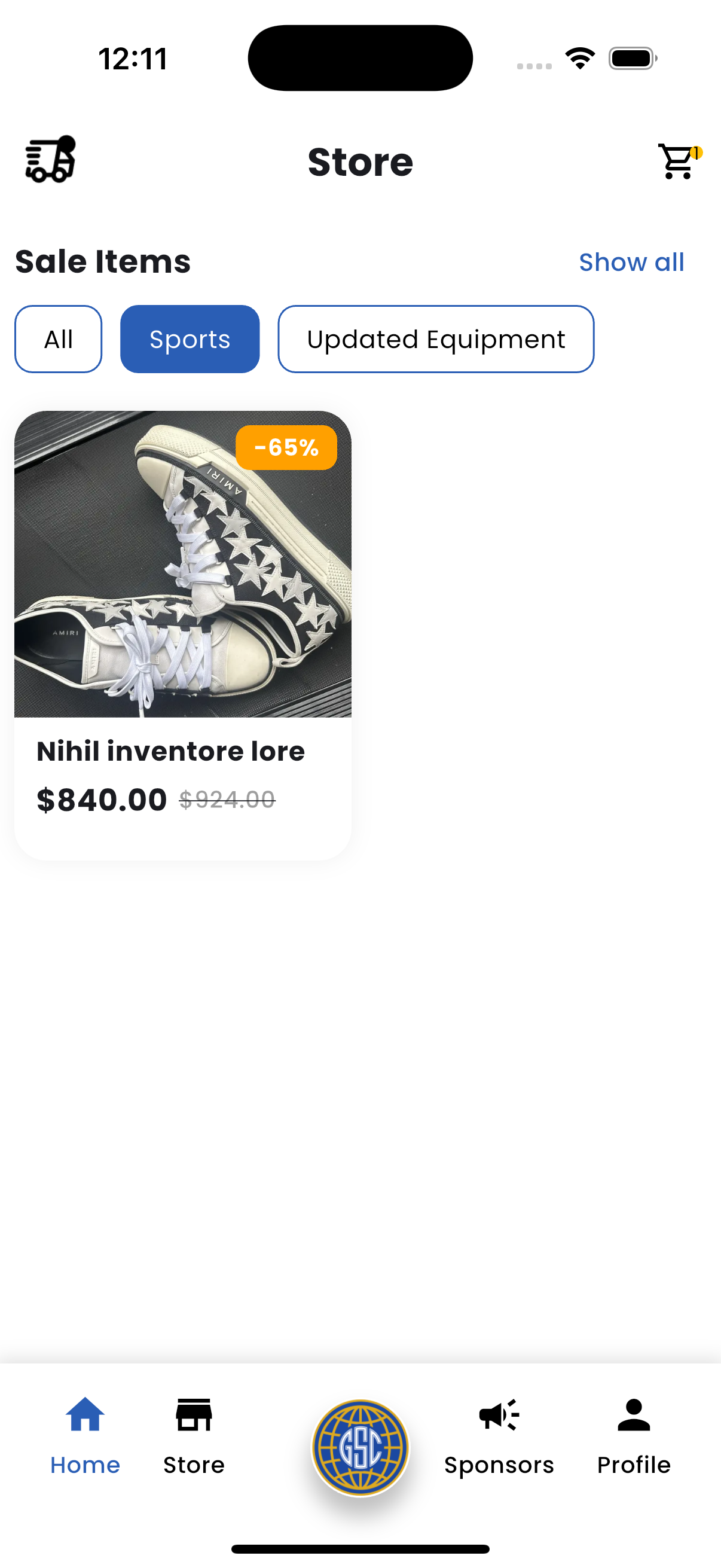Switch to the Home tab
The image size is (721, 1568).
point(85,1436)
